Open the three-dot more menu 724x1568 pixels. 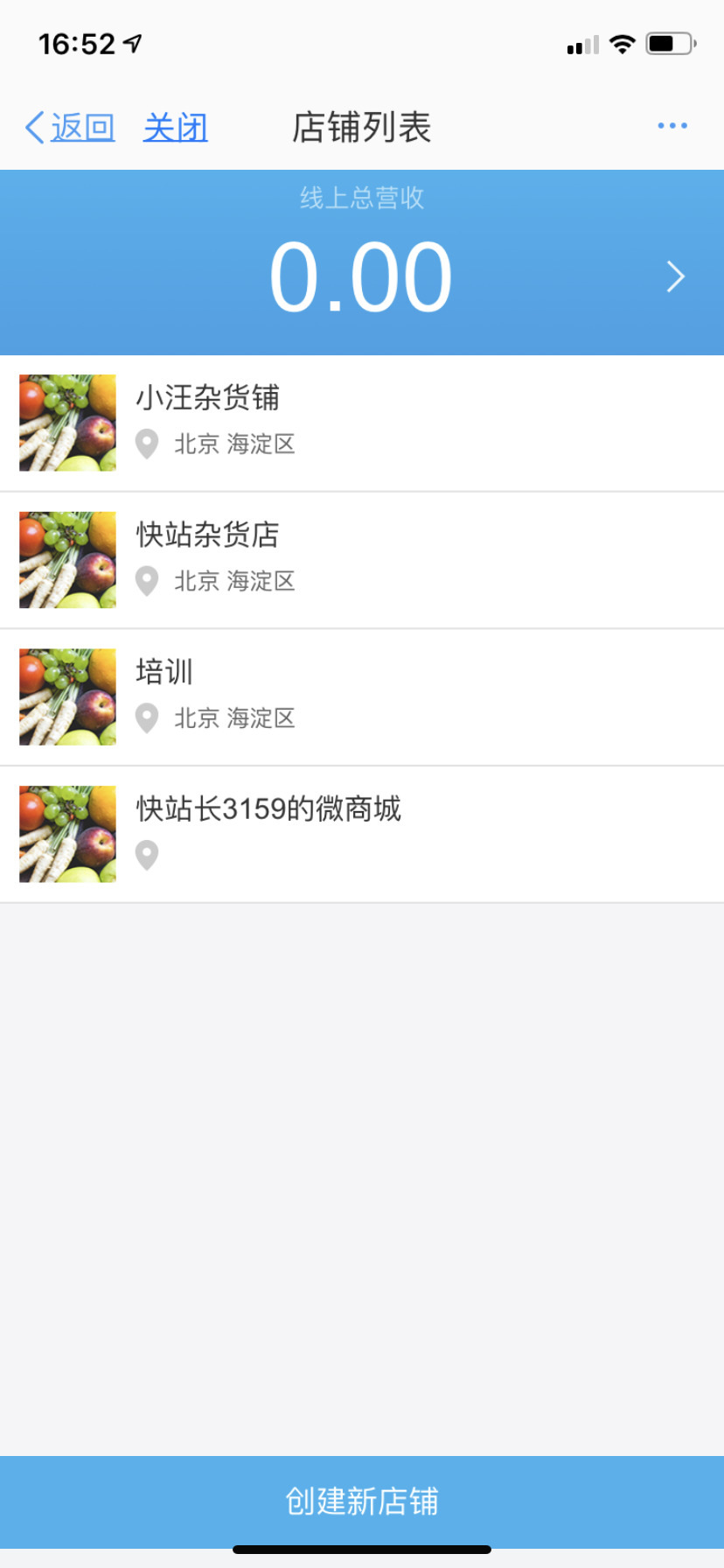coord(672,126)
